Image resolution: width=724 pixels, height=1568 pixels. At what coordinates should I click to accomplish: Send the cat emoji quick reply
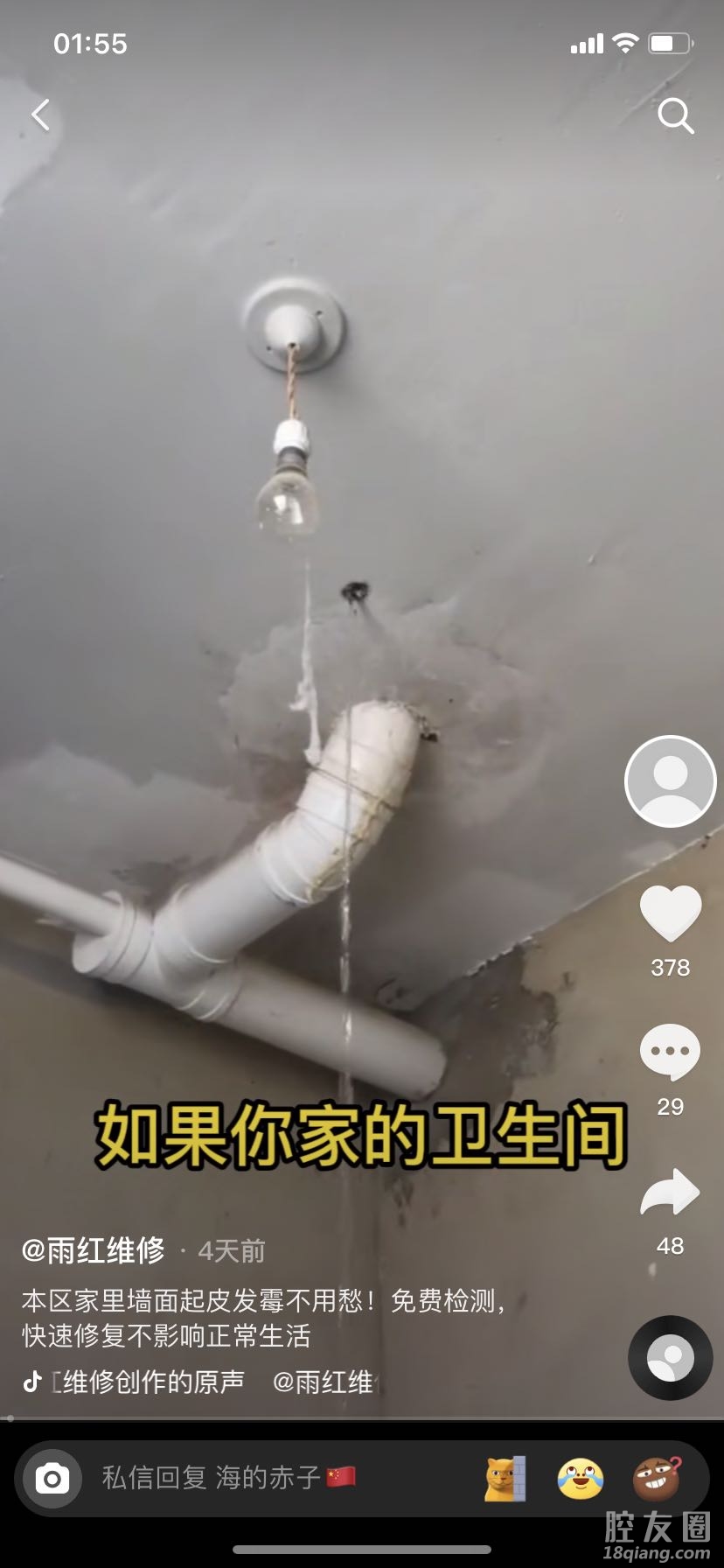505,1479
